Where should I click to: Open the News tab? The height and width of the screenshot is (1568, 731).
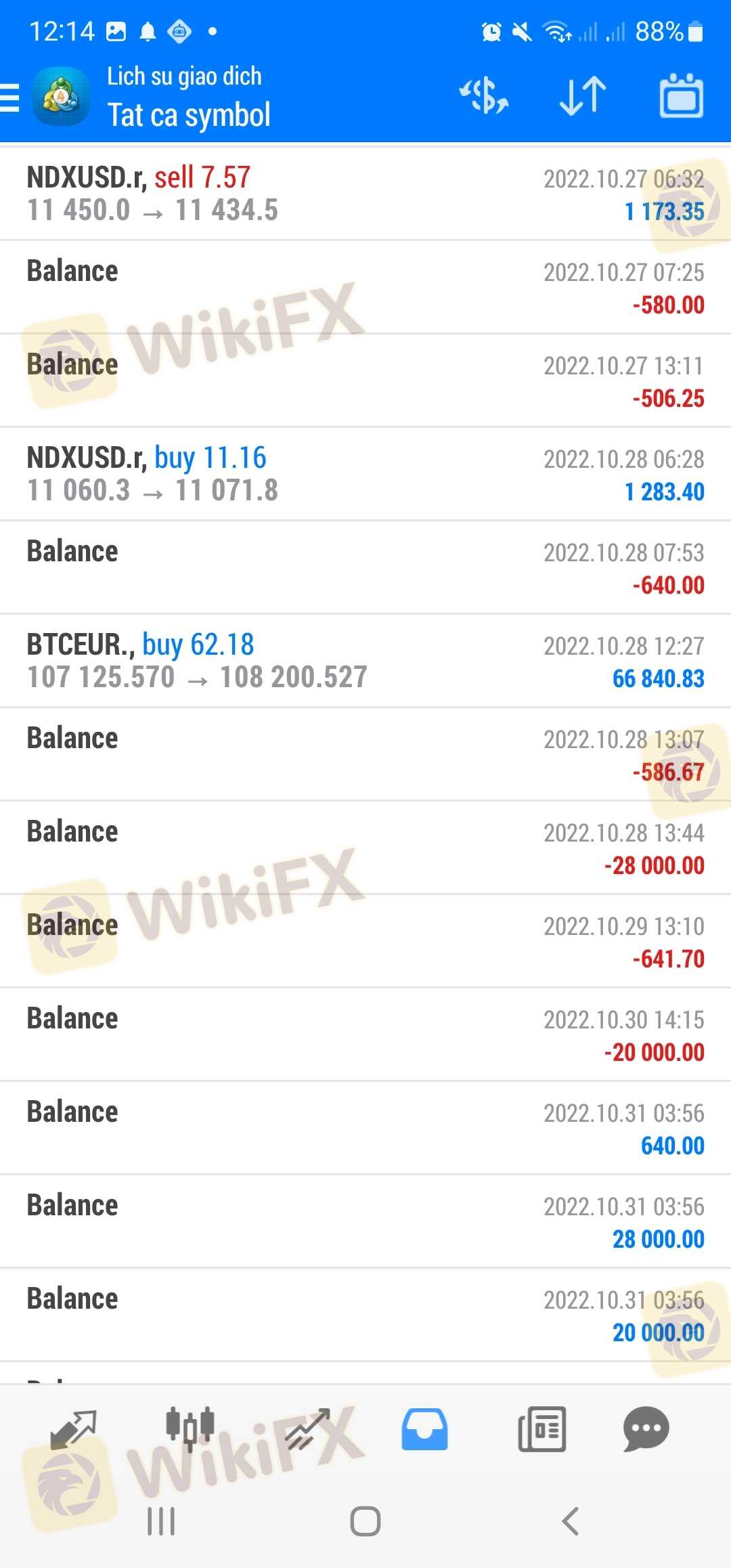pos(541,1429)
